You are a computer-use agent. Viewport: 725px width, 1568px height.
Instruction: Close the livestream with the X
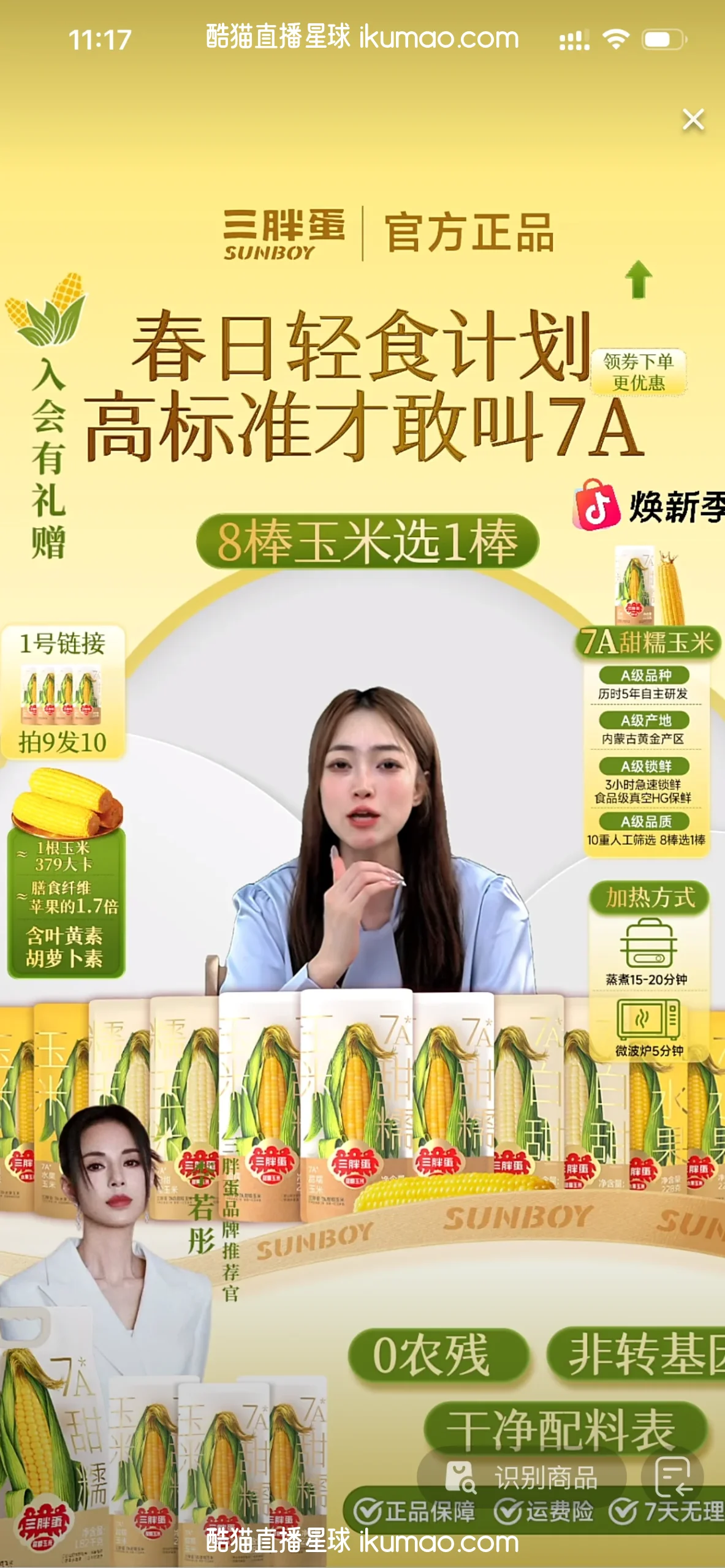pos(693,119)
